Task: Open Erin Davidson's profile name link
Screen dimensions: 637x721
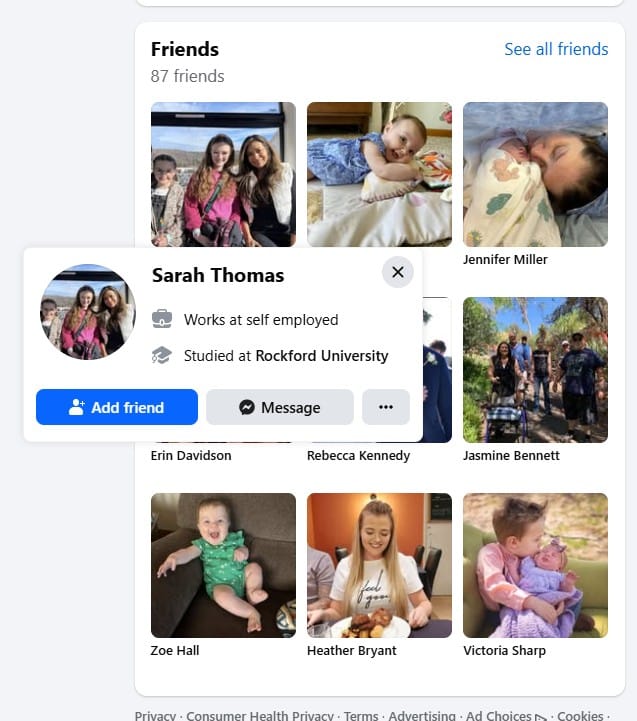Action: coord(191,455)
